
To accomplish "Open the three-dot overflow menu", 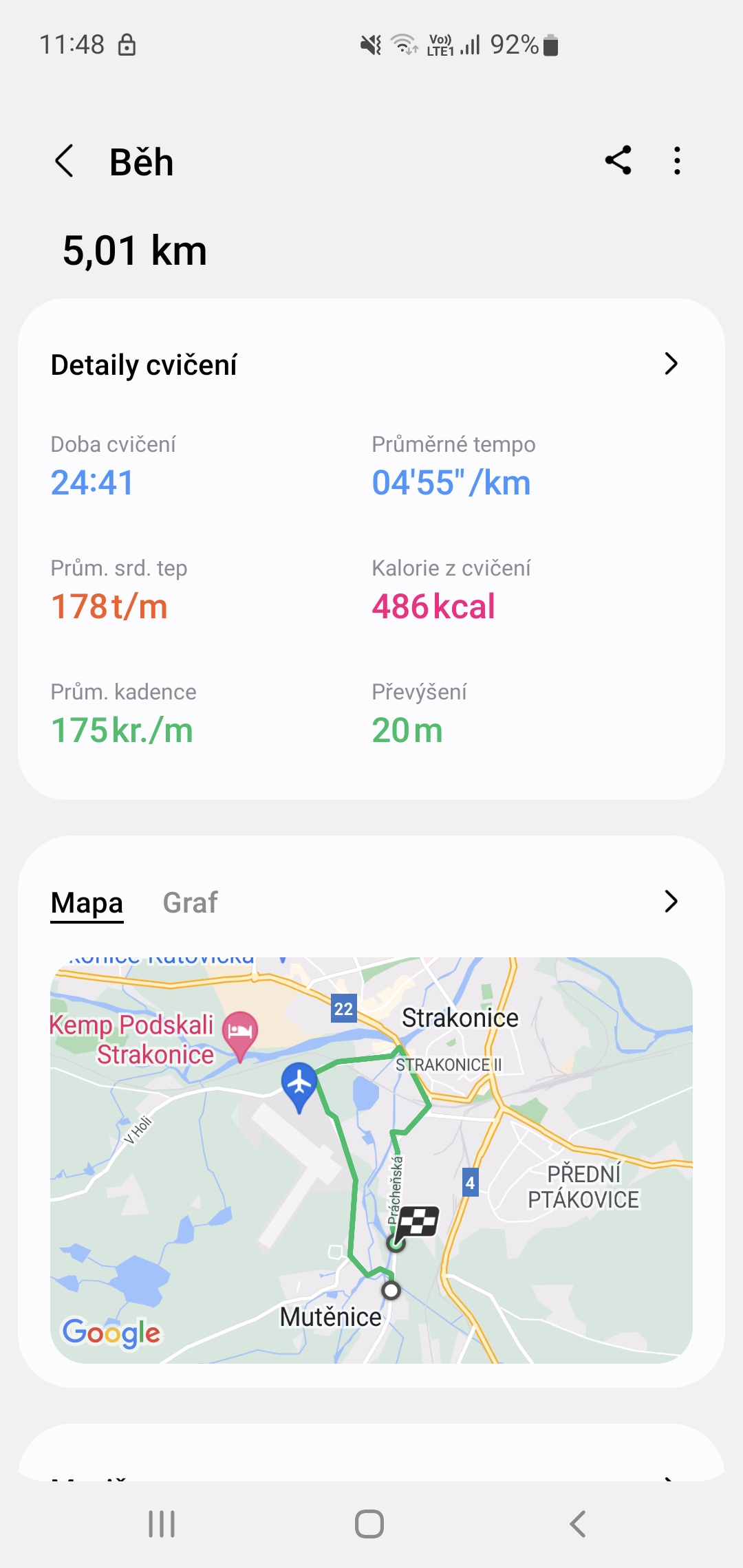I will [x=678, y=160].
